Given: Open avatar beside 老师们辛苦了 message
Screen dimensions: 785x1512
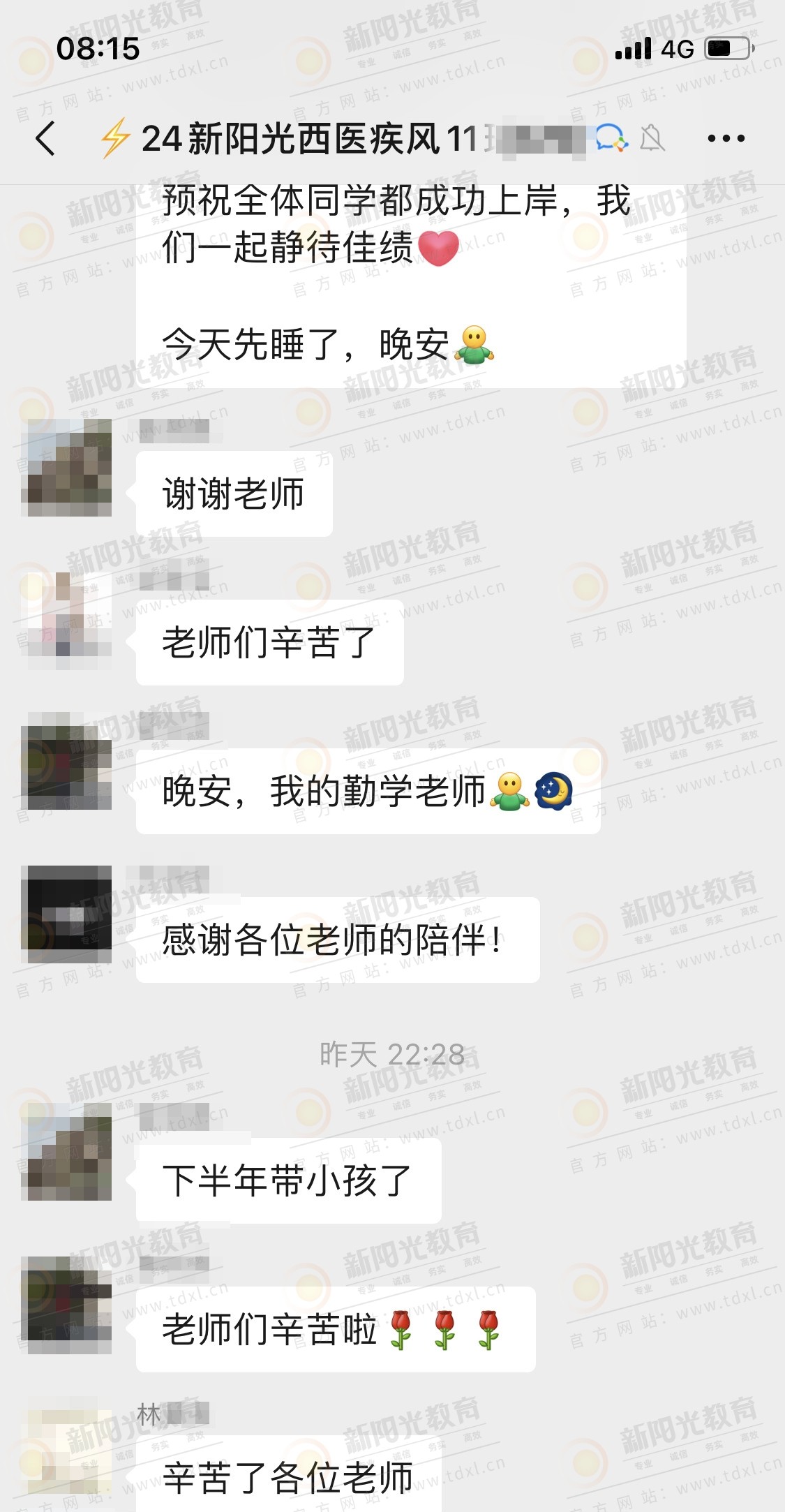Looking at the screenshot, I should (x=66, y=616).
